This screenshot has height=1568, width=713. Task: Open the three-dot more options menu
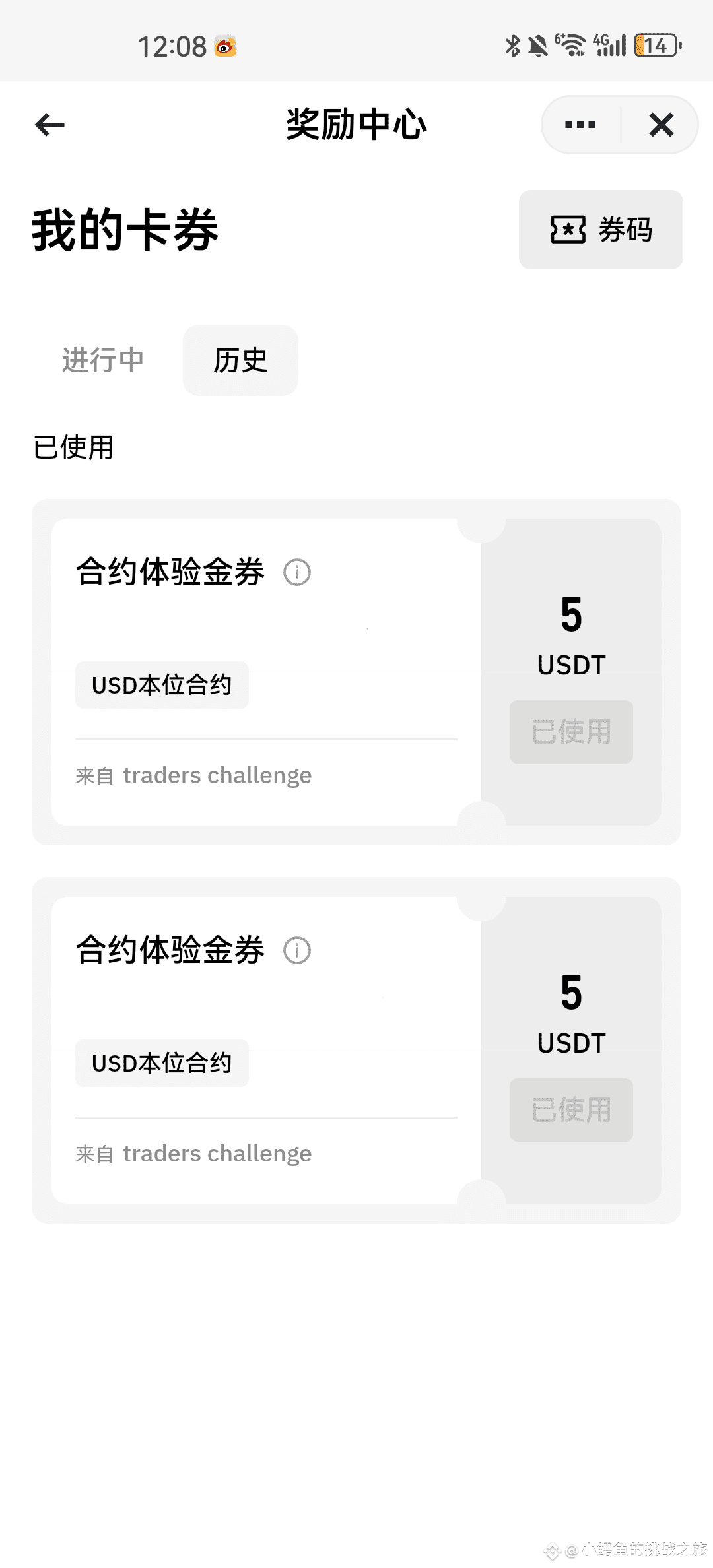pos(580,125)
